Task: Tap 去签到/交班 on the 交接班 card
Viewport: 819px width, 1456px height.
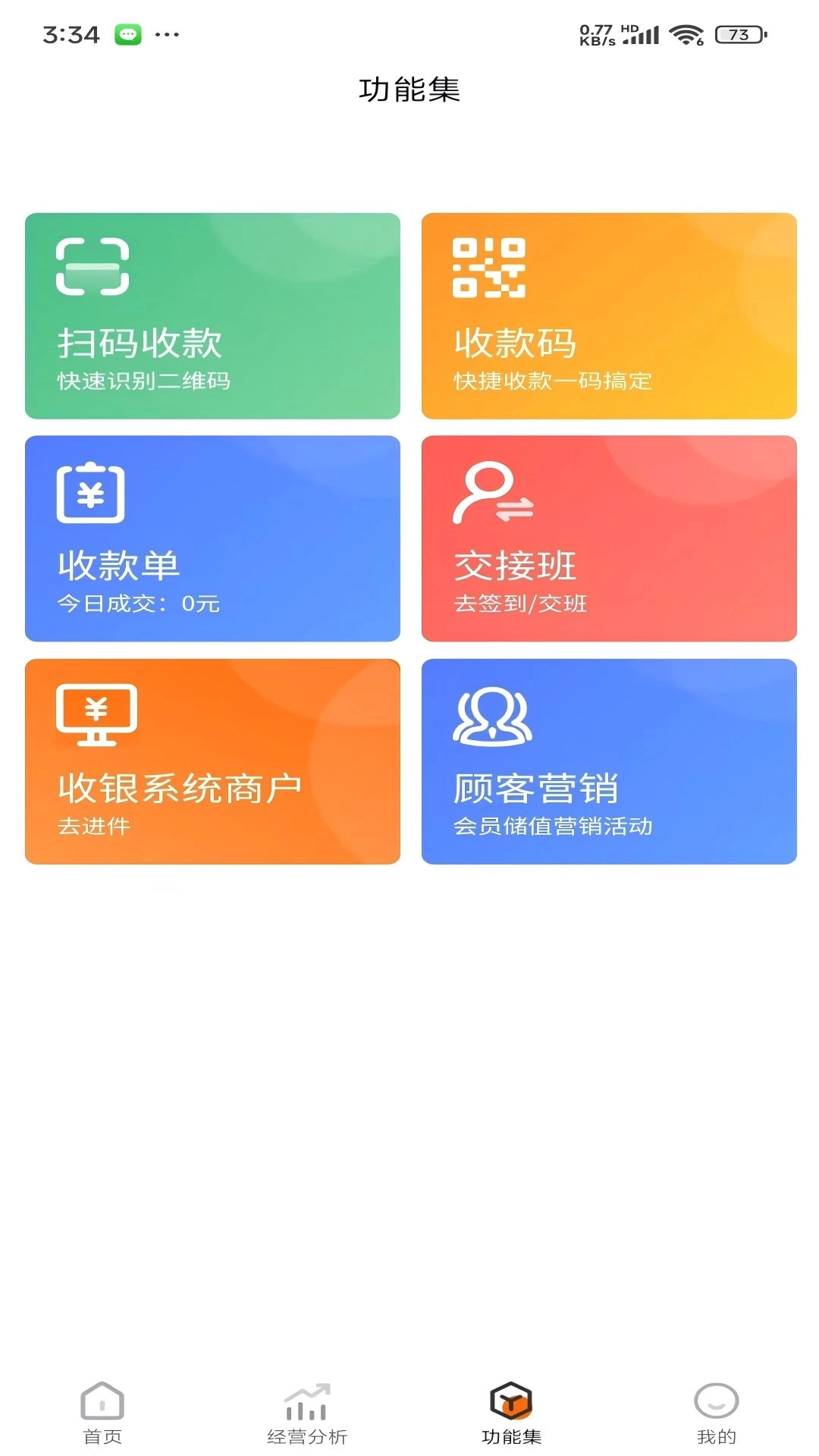Action: [522, 604]
